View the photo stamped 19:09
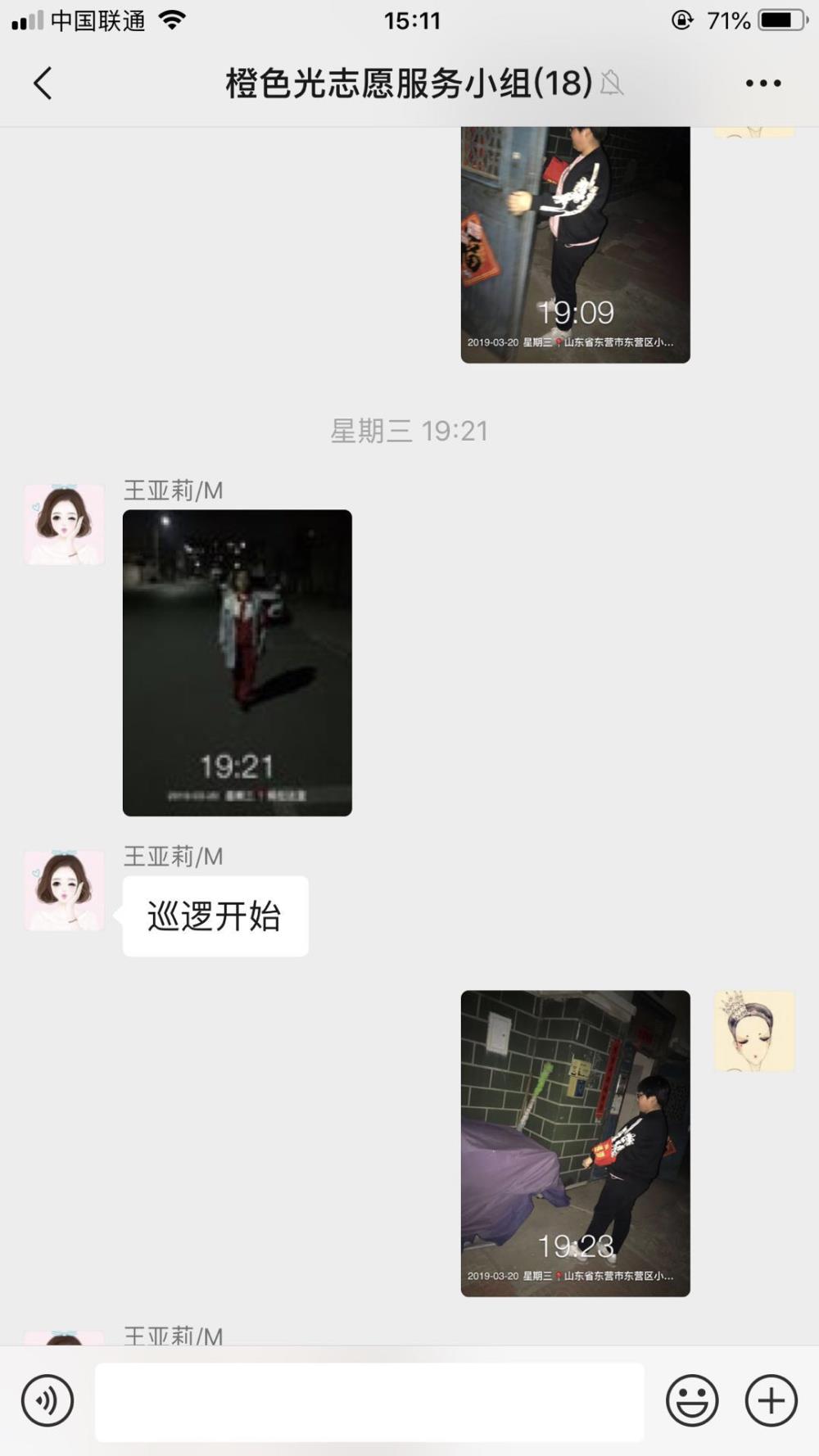This screenshot has height=1456, width=819. (575, 245)
